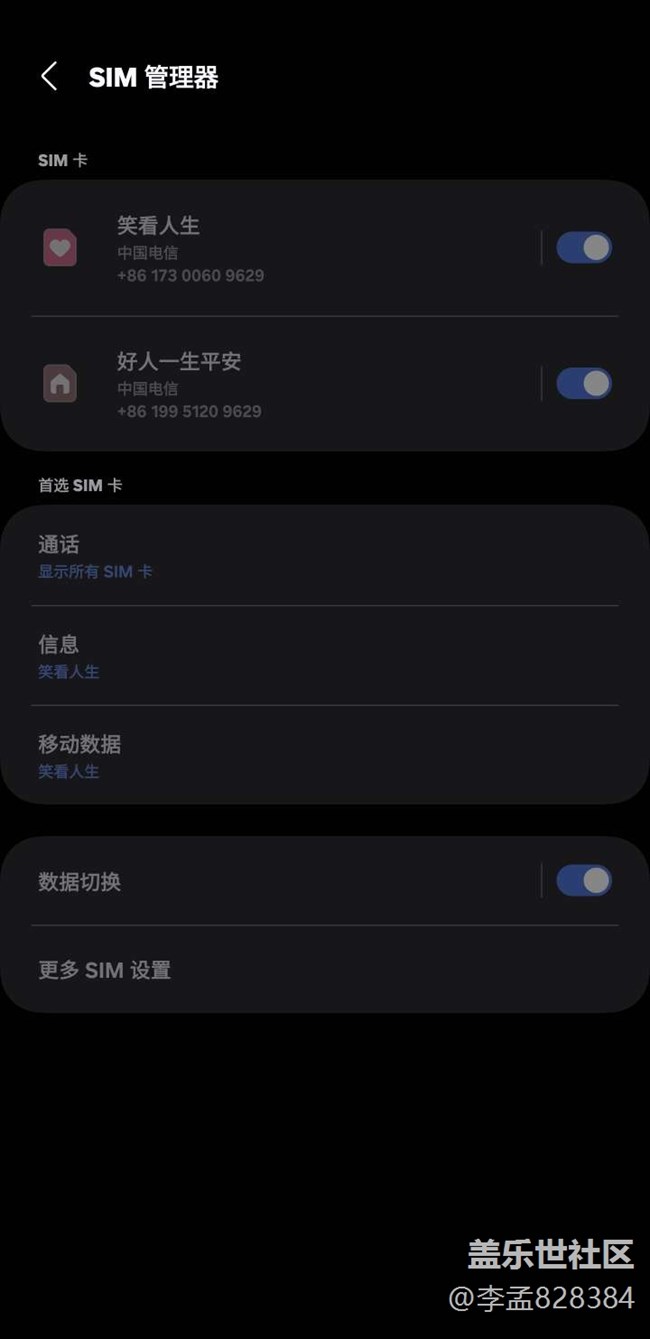Open 更多 SIM 设置
This screenshot has width=650, height=1339.
click(x=325, y=969)
